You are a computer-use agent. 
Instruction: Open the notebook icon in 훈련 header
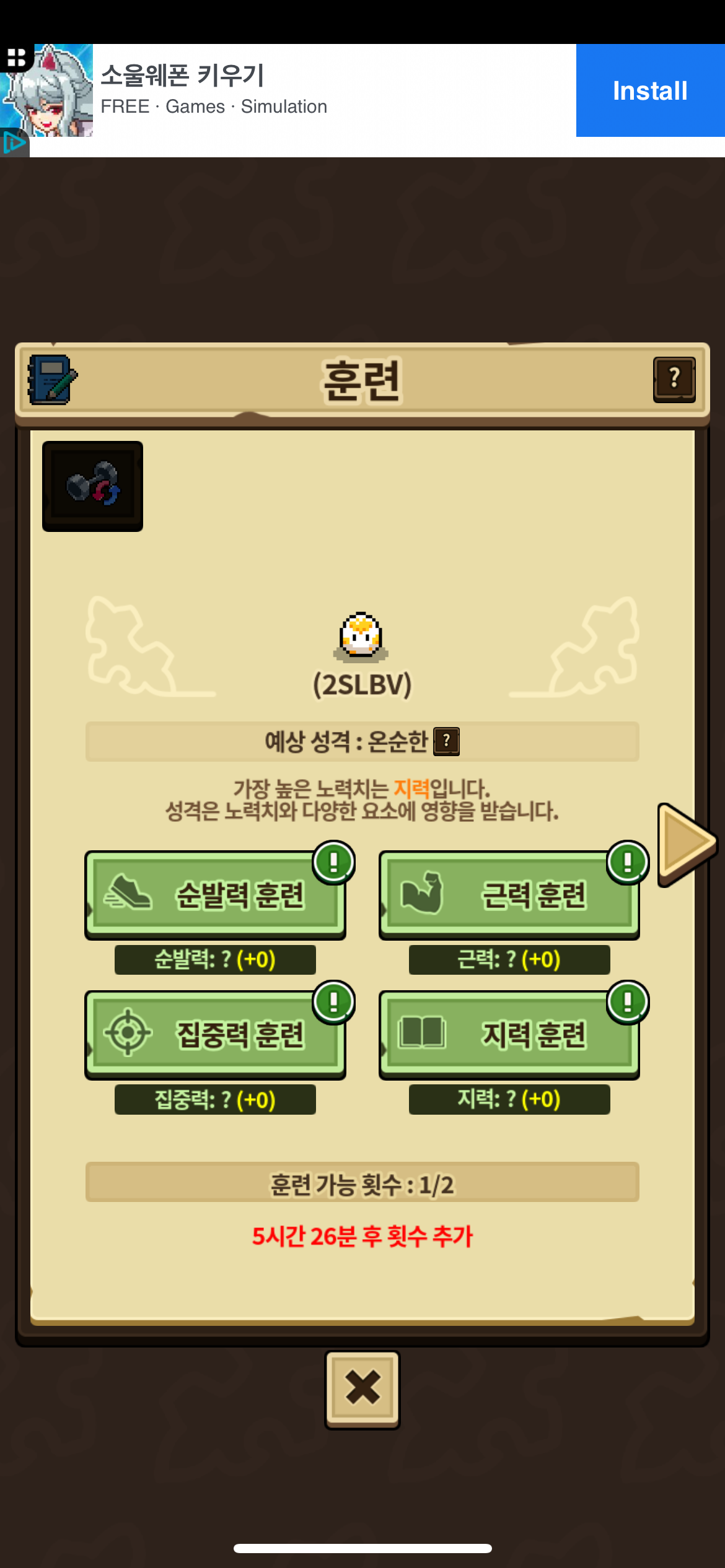[x=52, y=379]
